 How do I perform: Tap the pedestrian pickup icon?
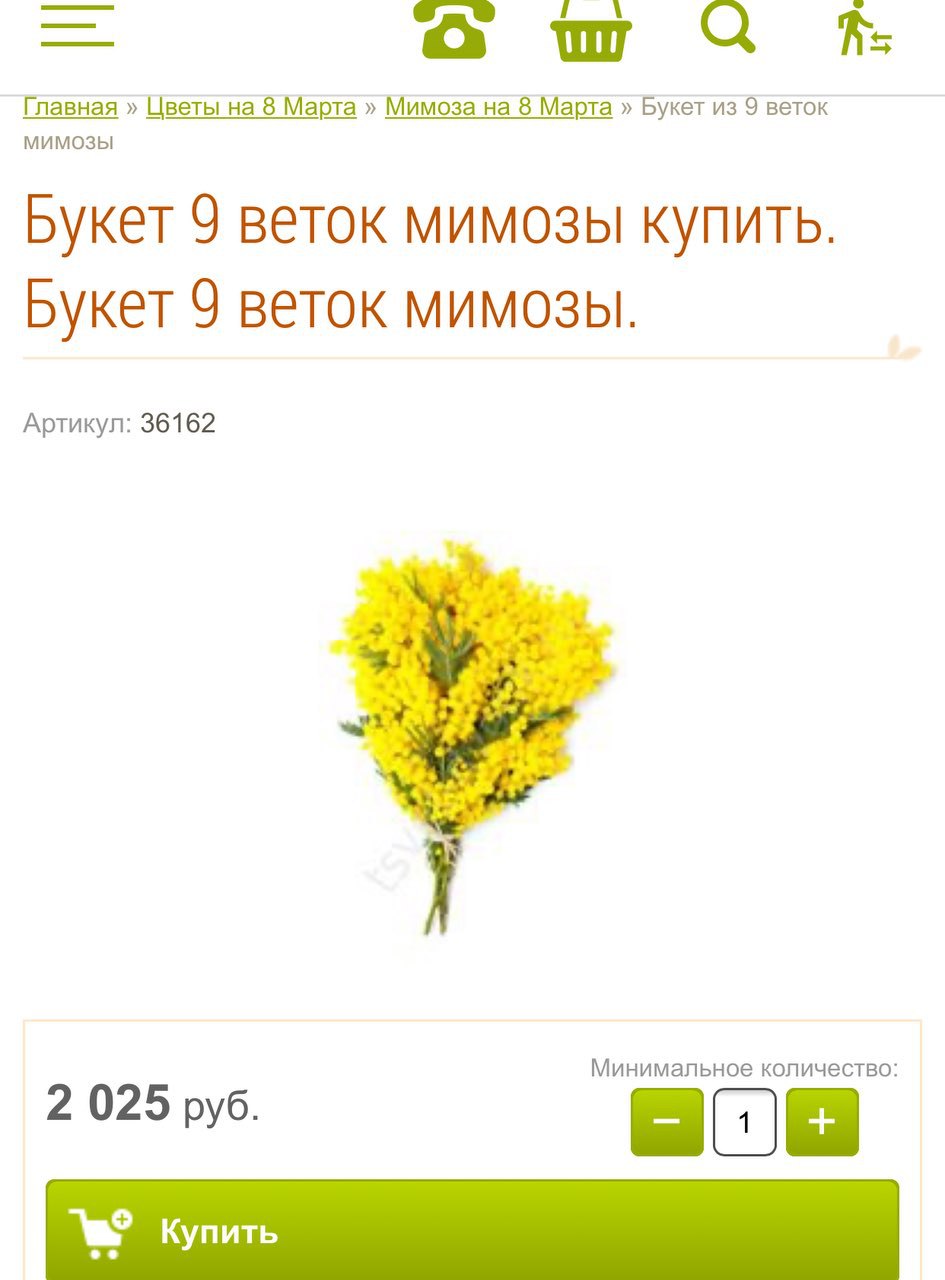(x=864, y=30)
